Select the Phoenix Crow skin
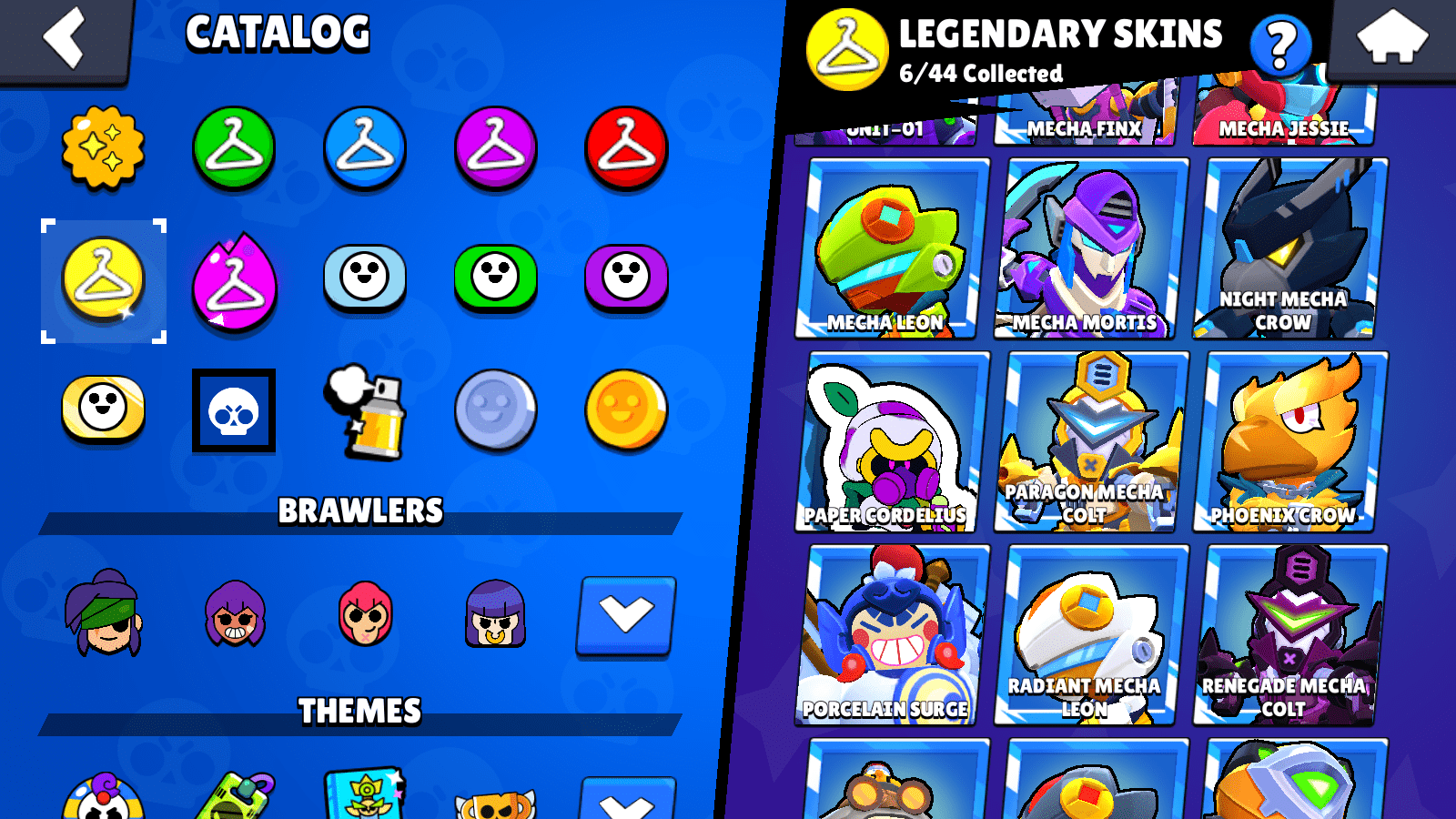Screen dimensions: 1456x819 tap(1289, 443)
